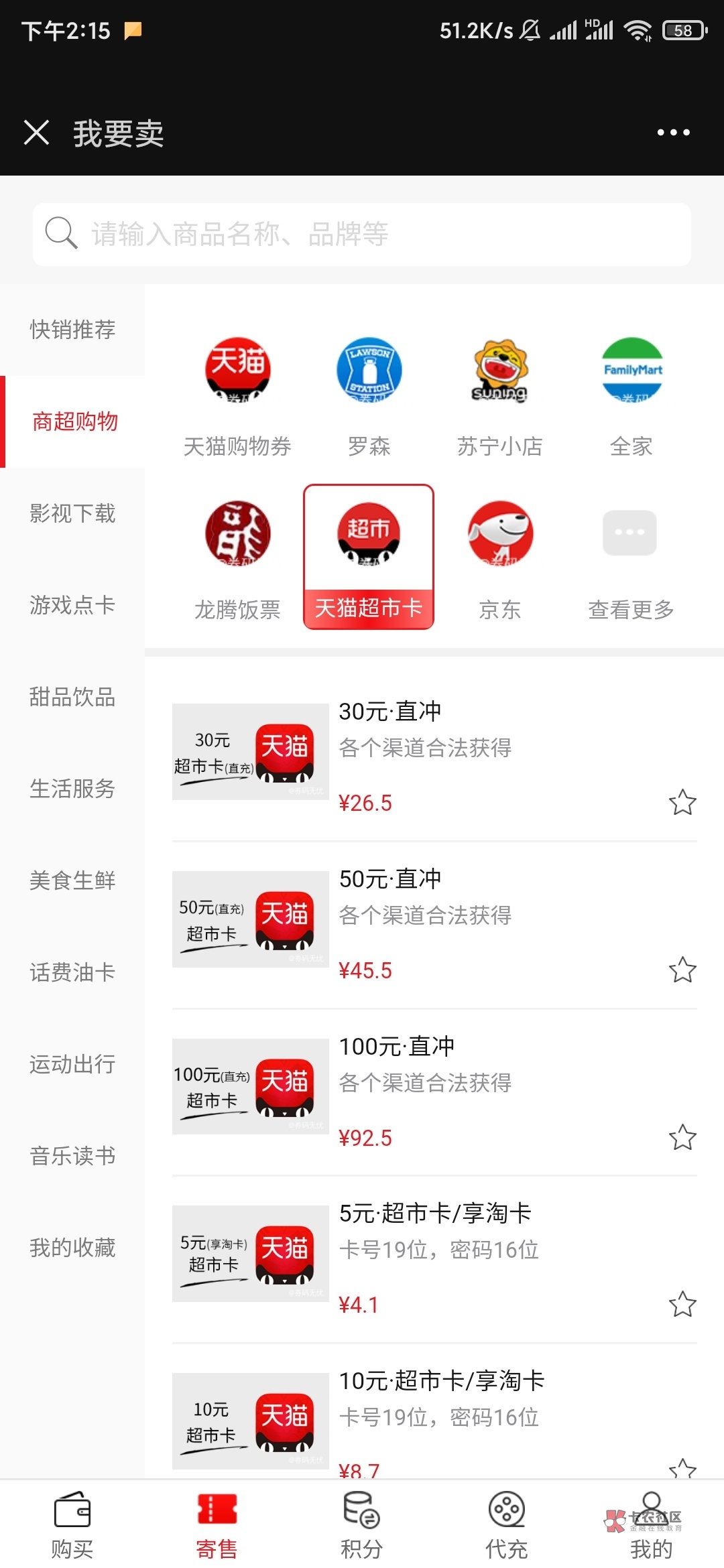
Task: Choose the 天猫购物券 brand
Action: pos(237,397)
